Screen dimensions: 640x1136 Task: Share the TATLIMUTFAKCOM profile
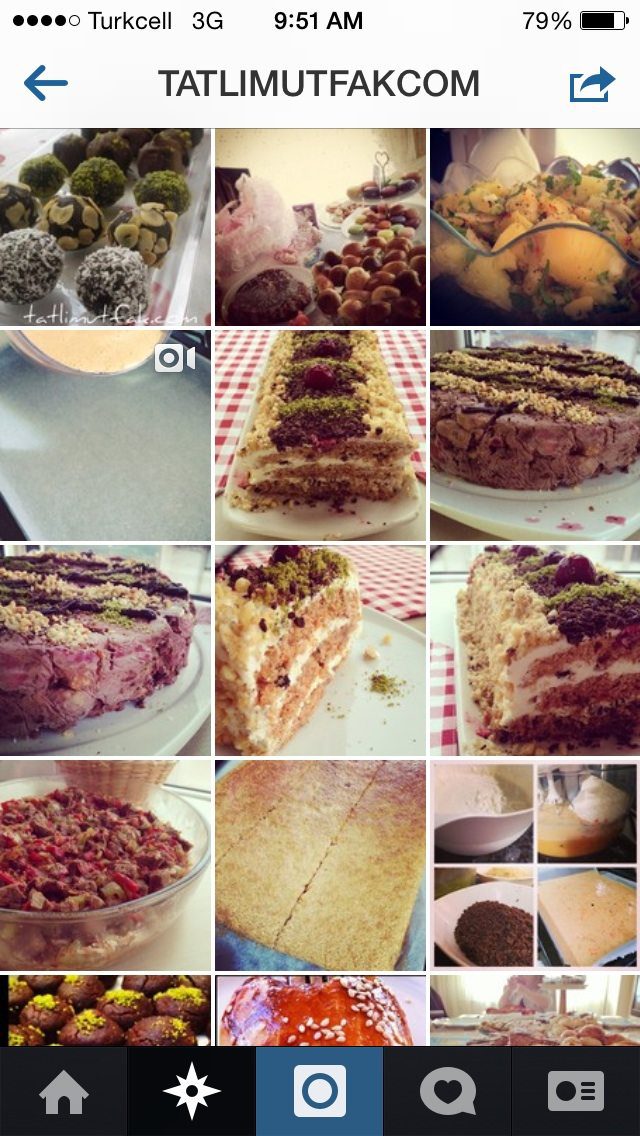tap(592, 84)
